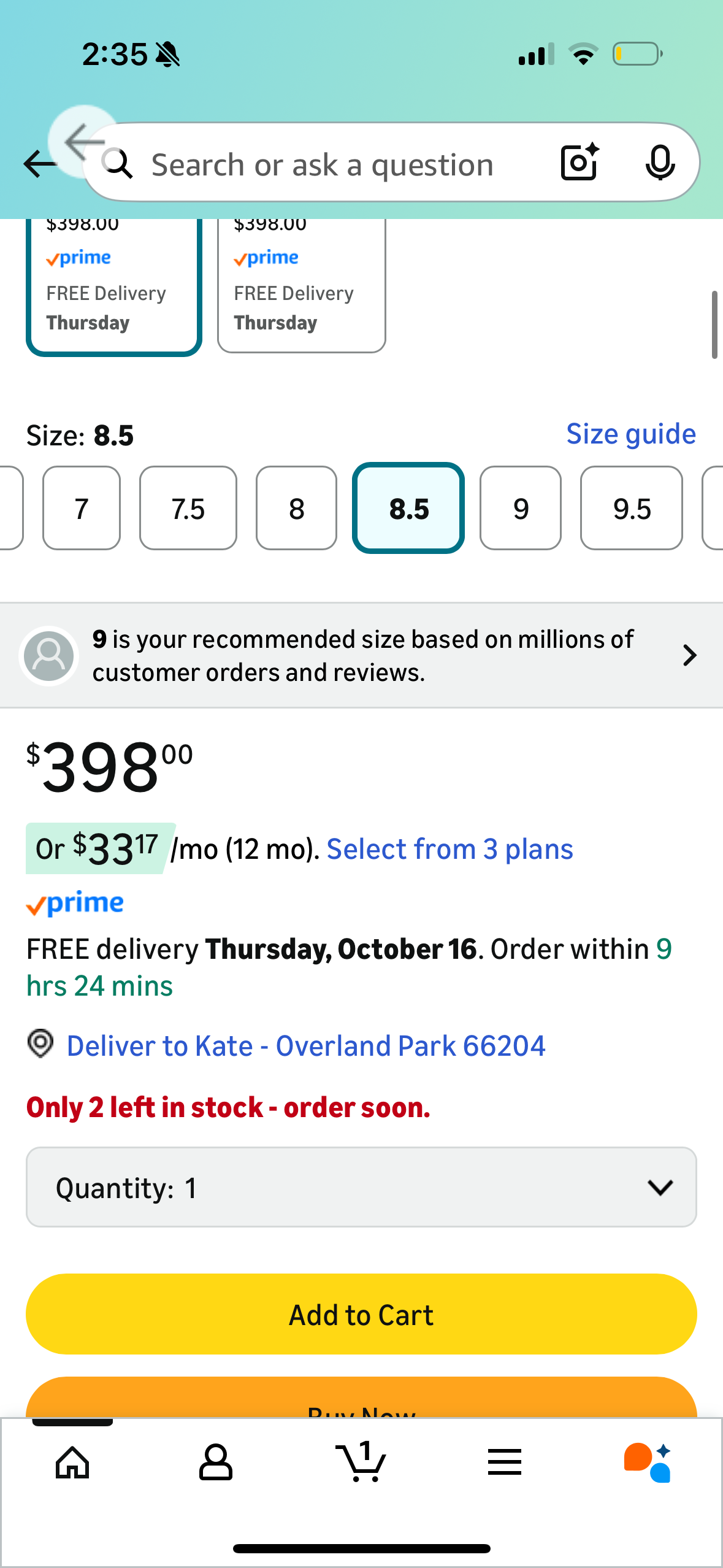Select size 7
Viewport: 723px width, 1568px height.
point(82,508)
